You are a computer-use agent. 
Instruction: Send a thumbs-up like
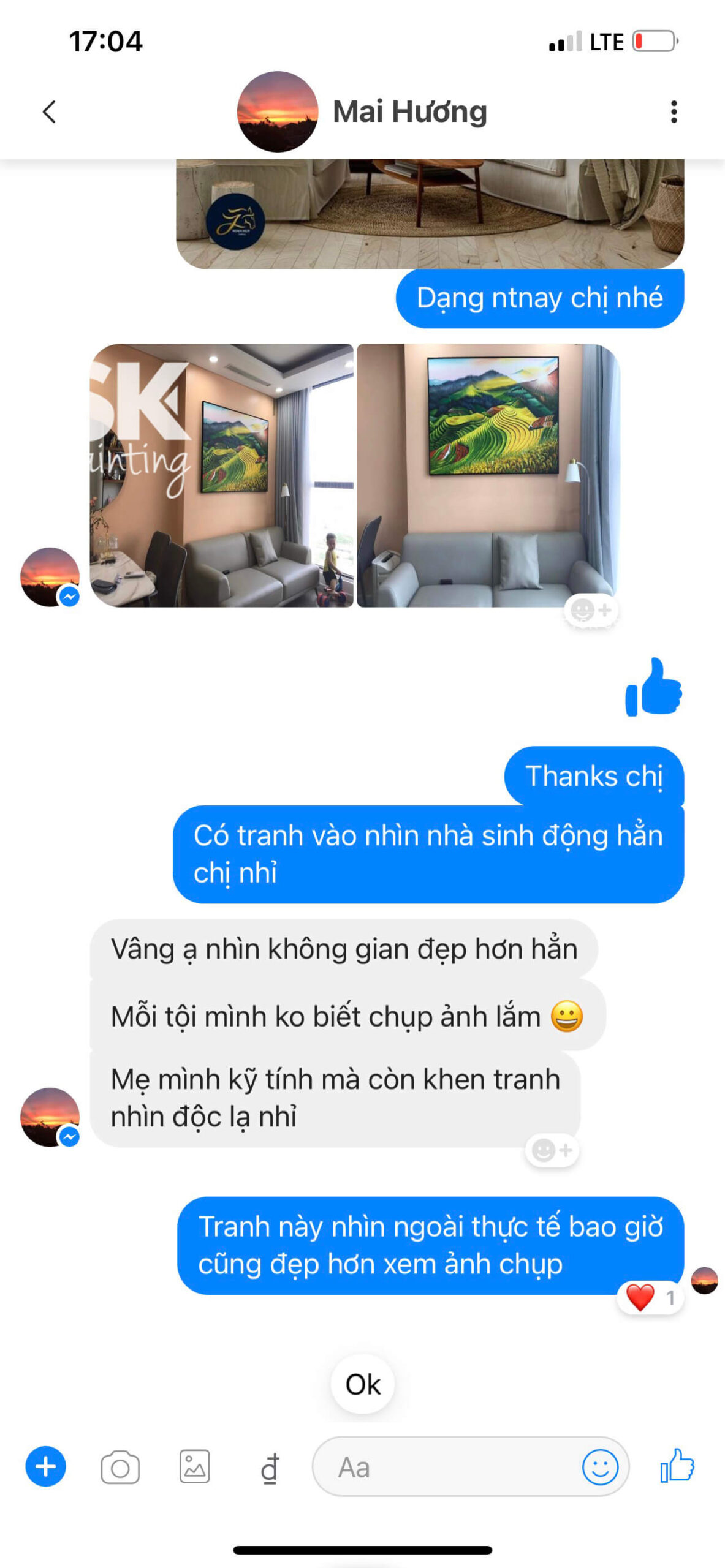[677, 1466]
